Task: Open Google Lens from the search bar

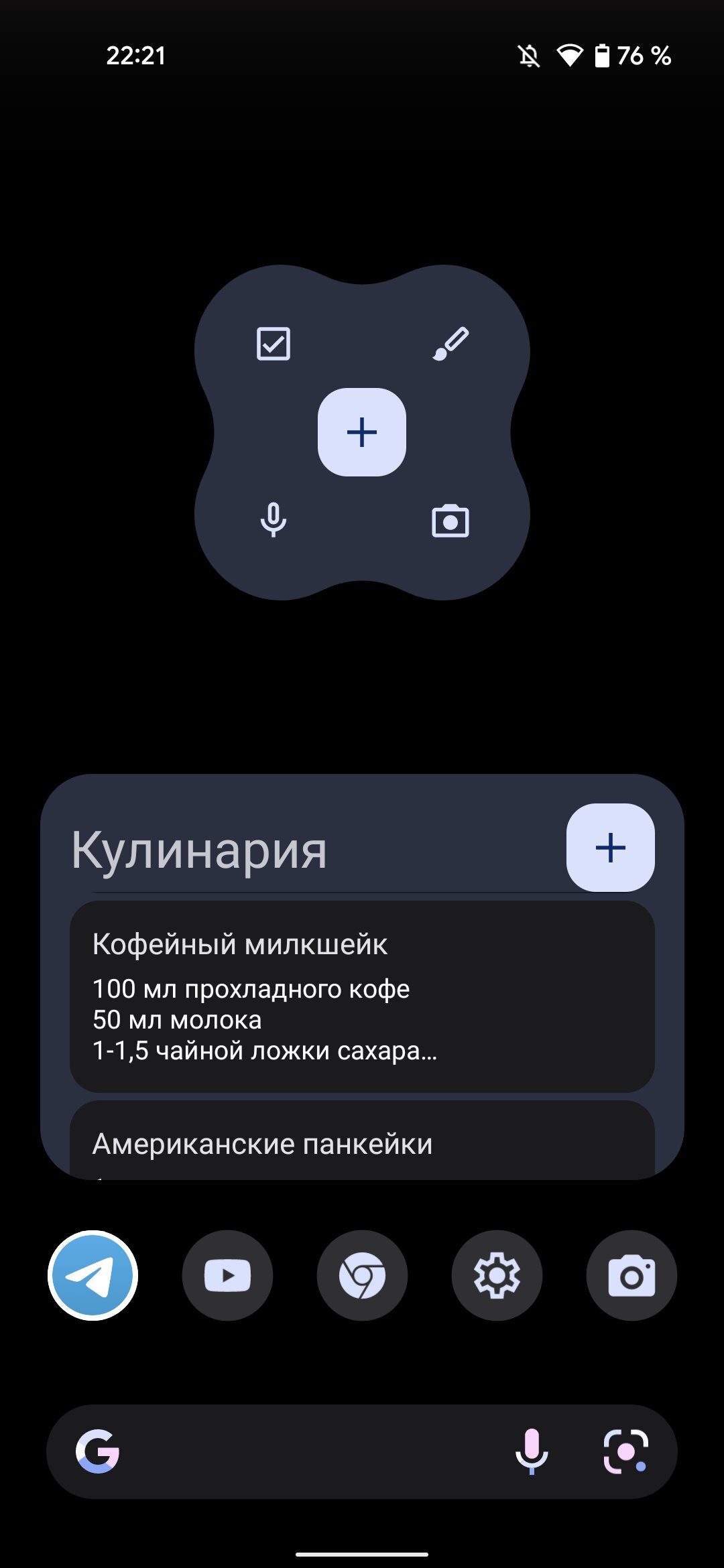Action: tap(626, 1451)
